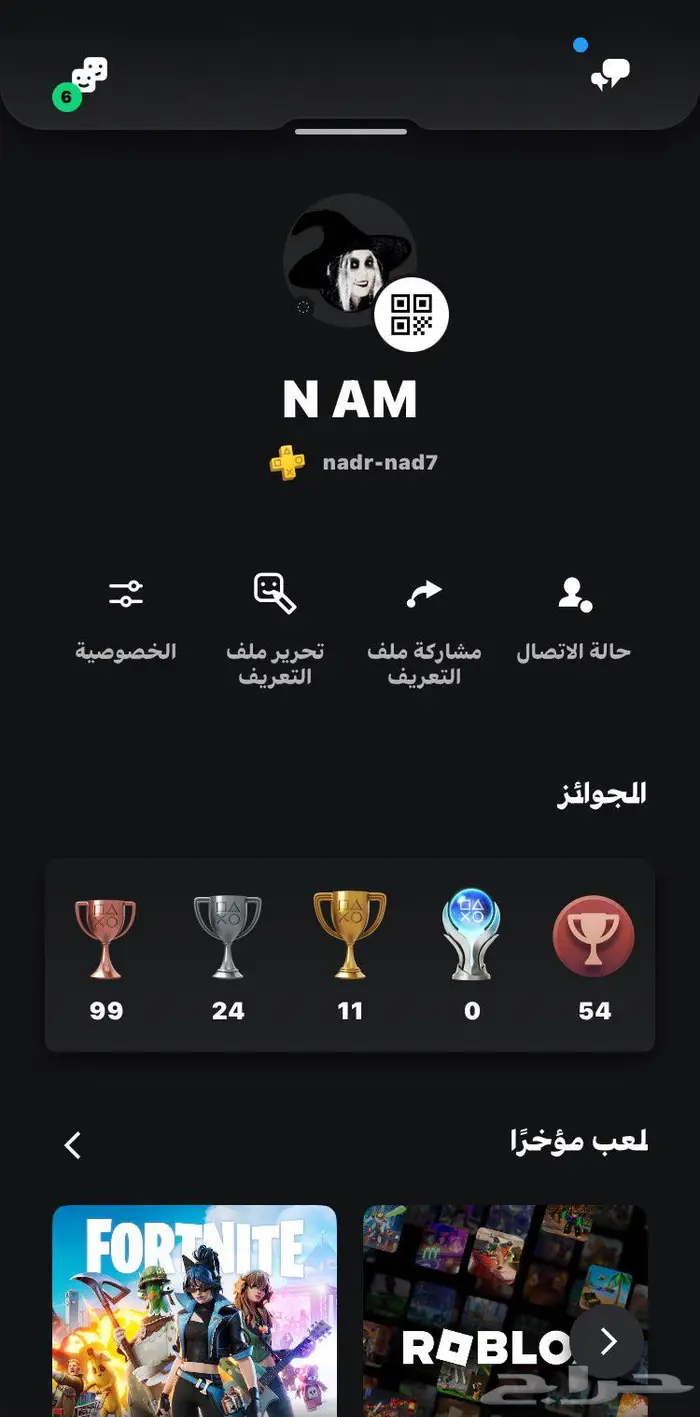Open the game base dice icon

point(90,75)
